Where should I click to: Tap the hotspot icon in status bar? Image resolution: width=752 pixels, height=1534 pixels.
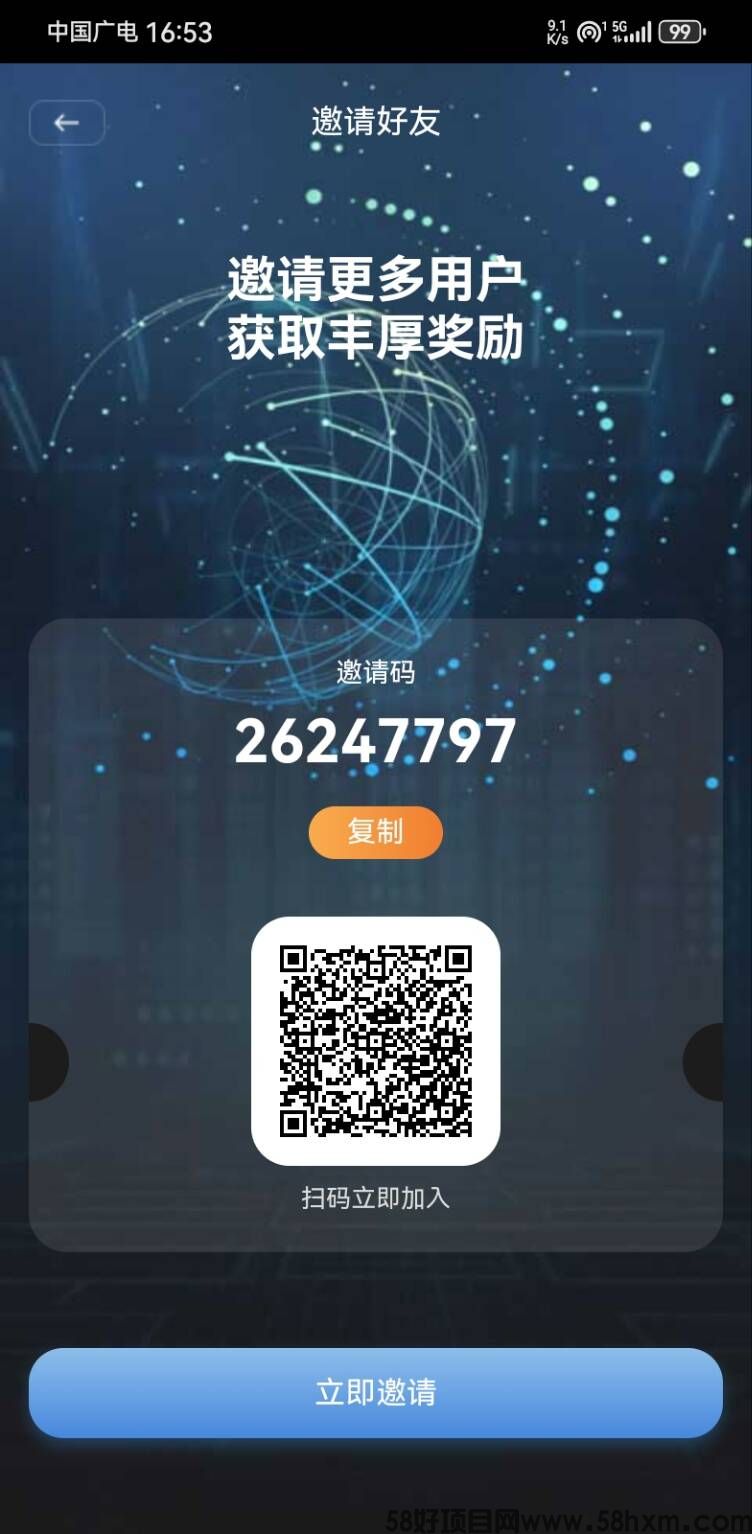(590, 31)
